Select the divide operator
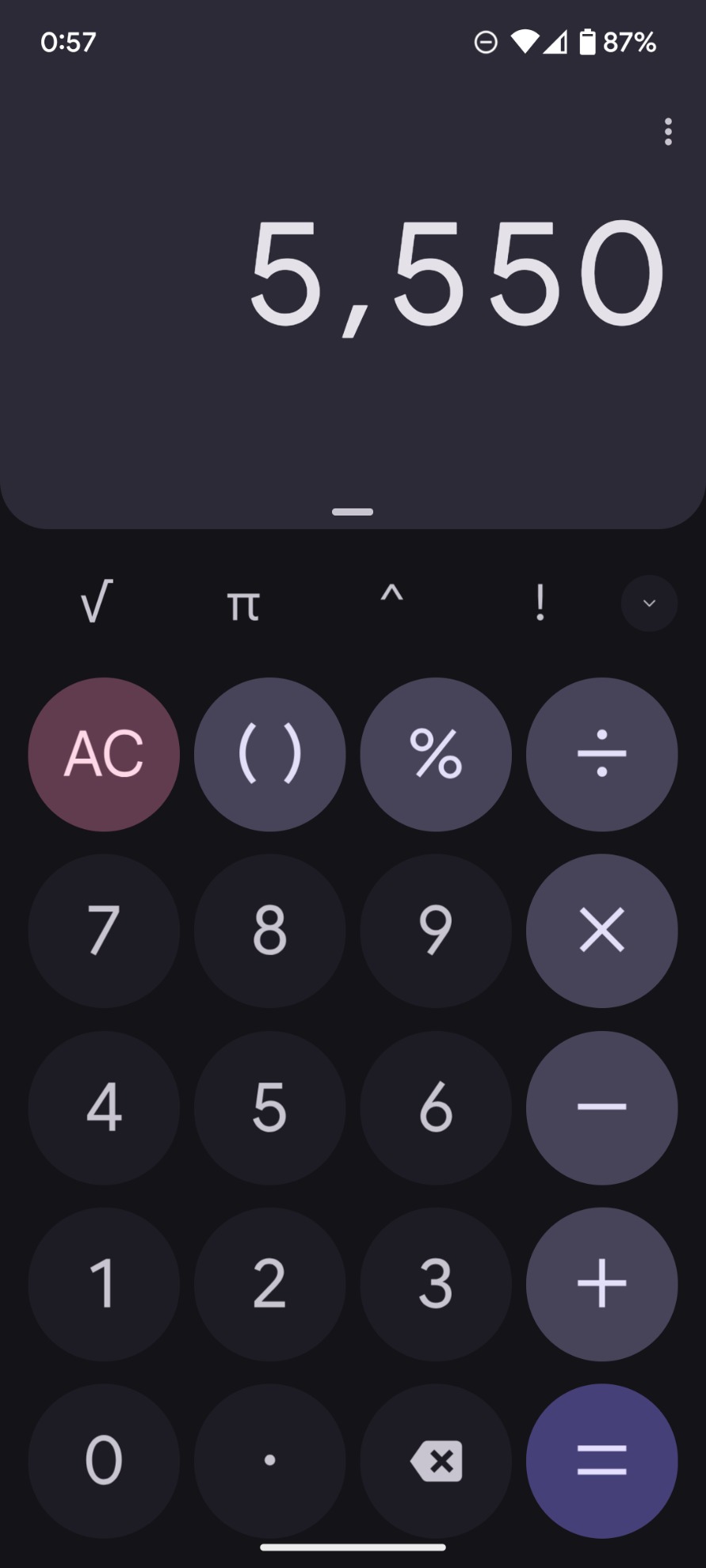The width and height of the screenshot is (706, 1568). [x=601, y=754]
